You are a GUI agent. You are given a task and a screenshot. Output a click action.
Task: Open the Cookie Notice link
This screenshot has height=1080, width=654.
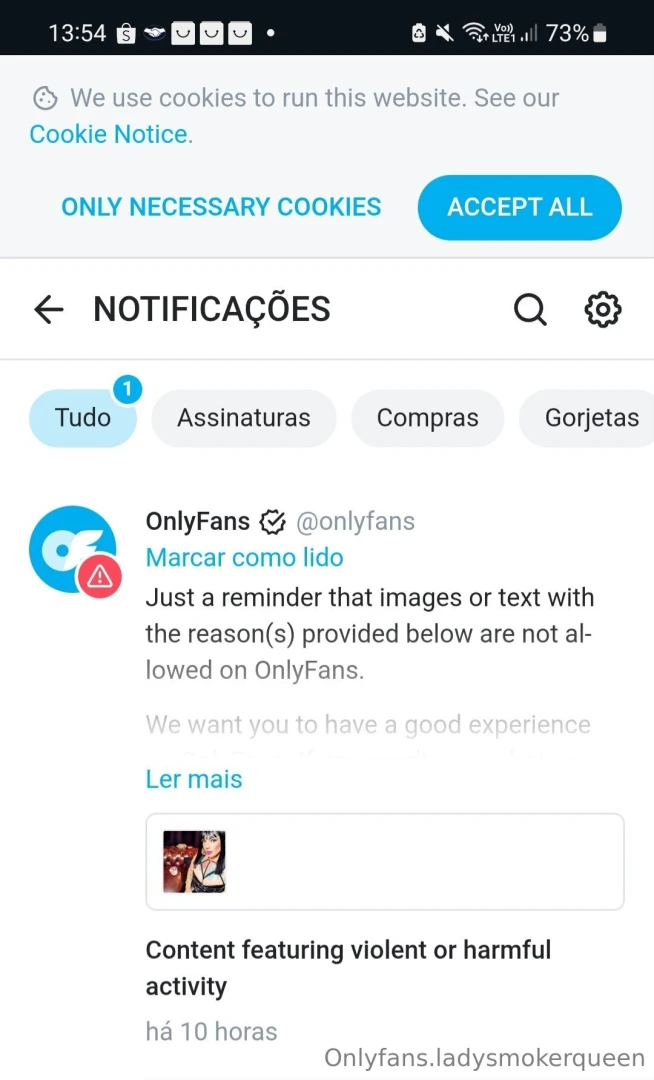coord(108,135)
